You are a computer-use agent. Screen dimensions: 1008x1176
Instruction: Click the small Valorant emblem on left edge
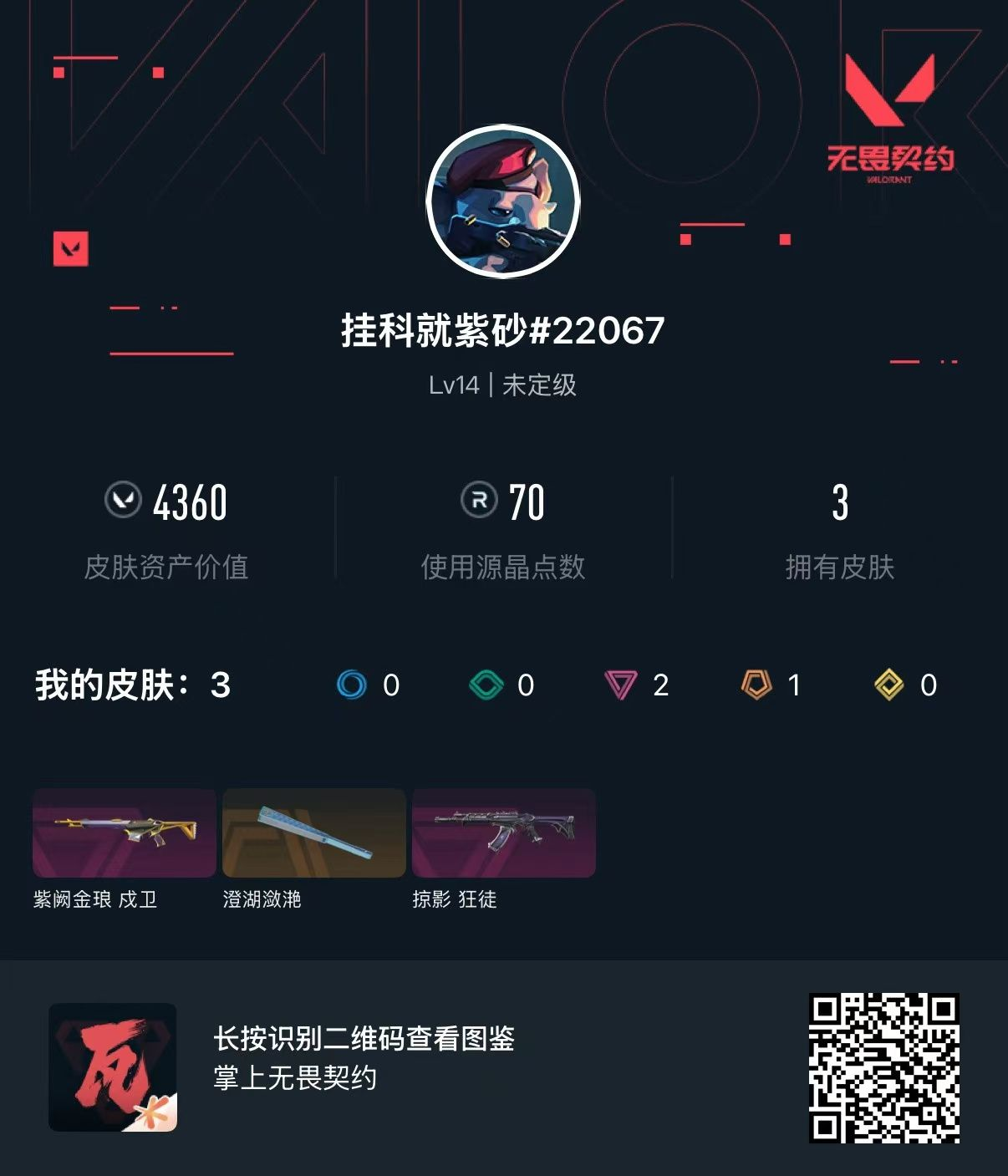click(x=71, y=249)
